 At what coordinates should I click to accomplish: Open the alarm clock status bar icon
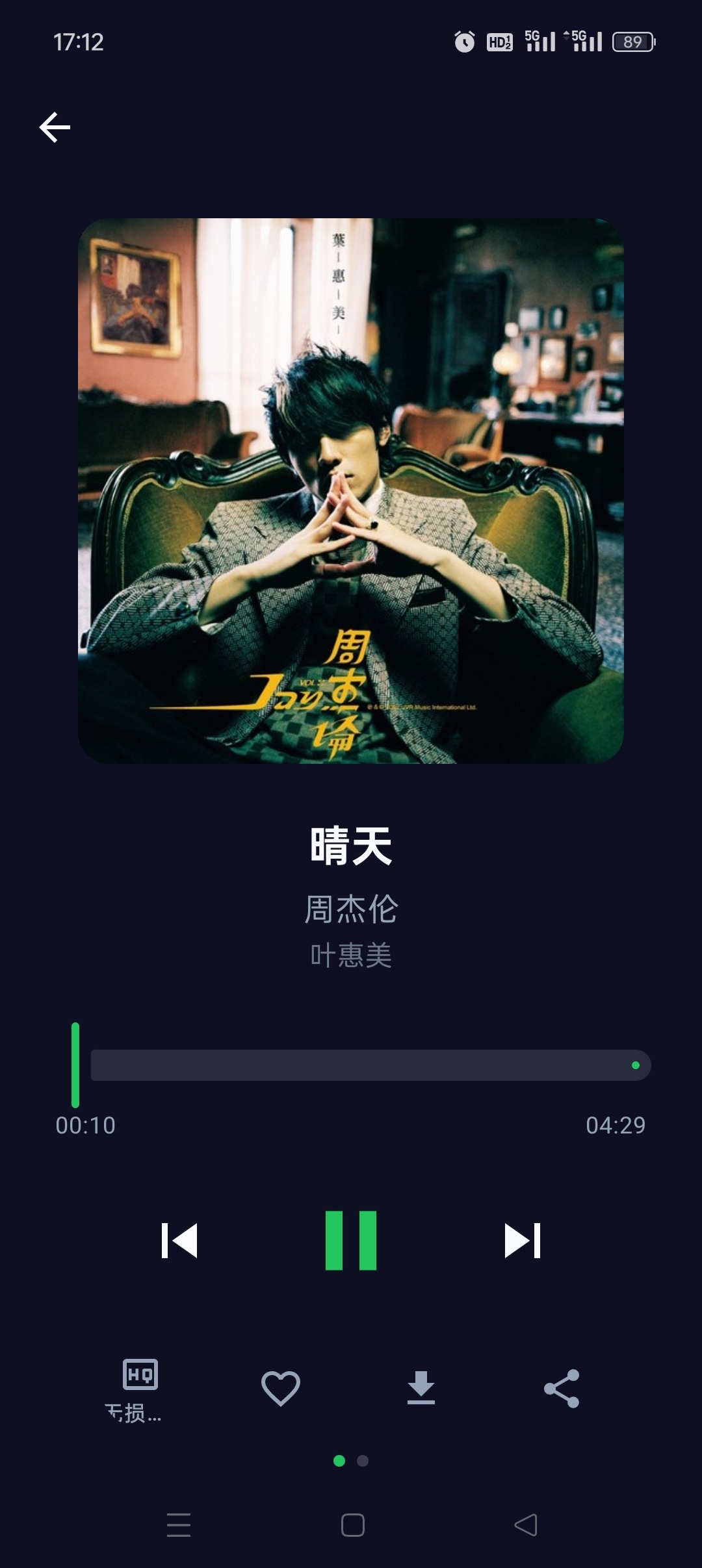464,43
